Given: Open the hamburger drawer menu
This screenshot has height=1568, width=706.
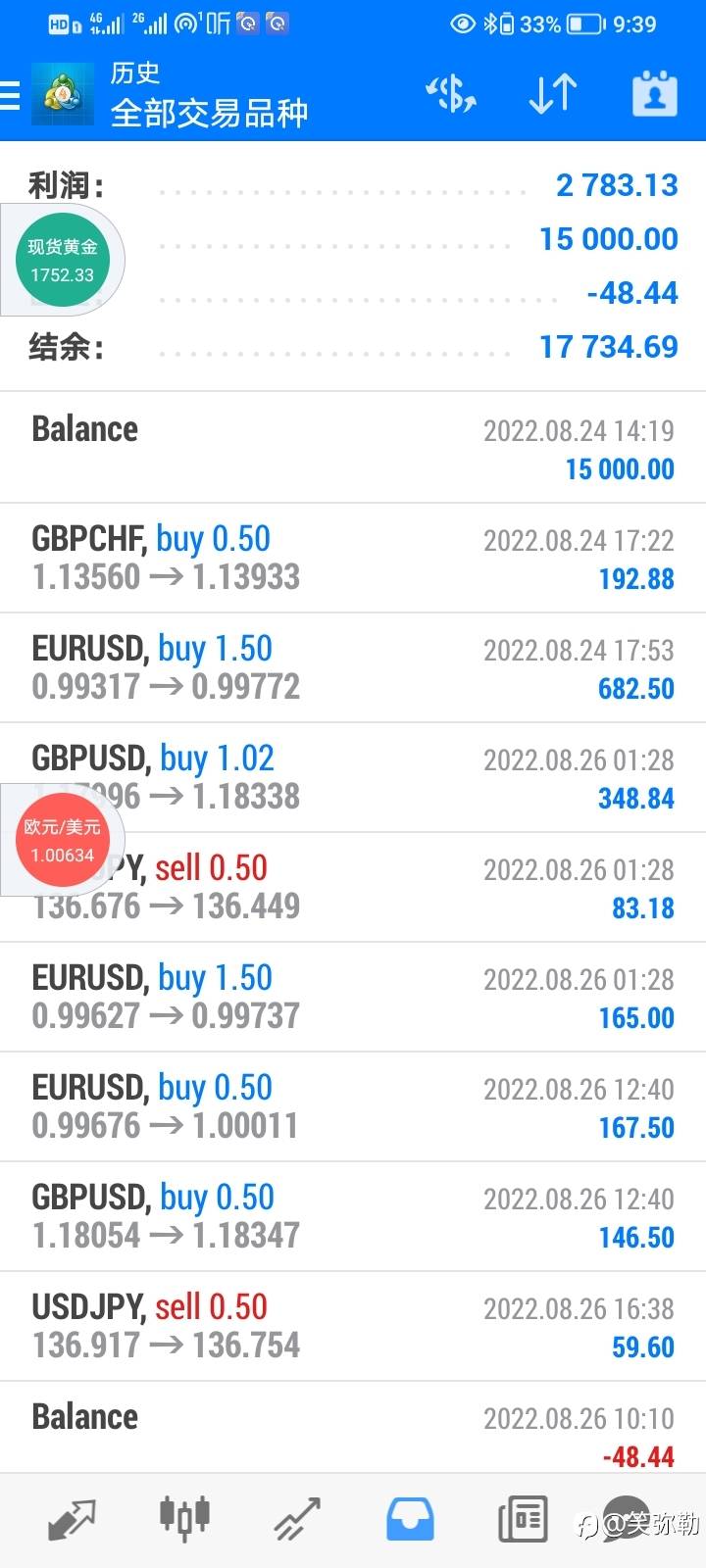Looking at the screenshot, I should (10, 96).
